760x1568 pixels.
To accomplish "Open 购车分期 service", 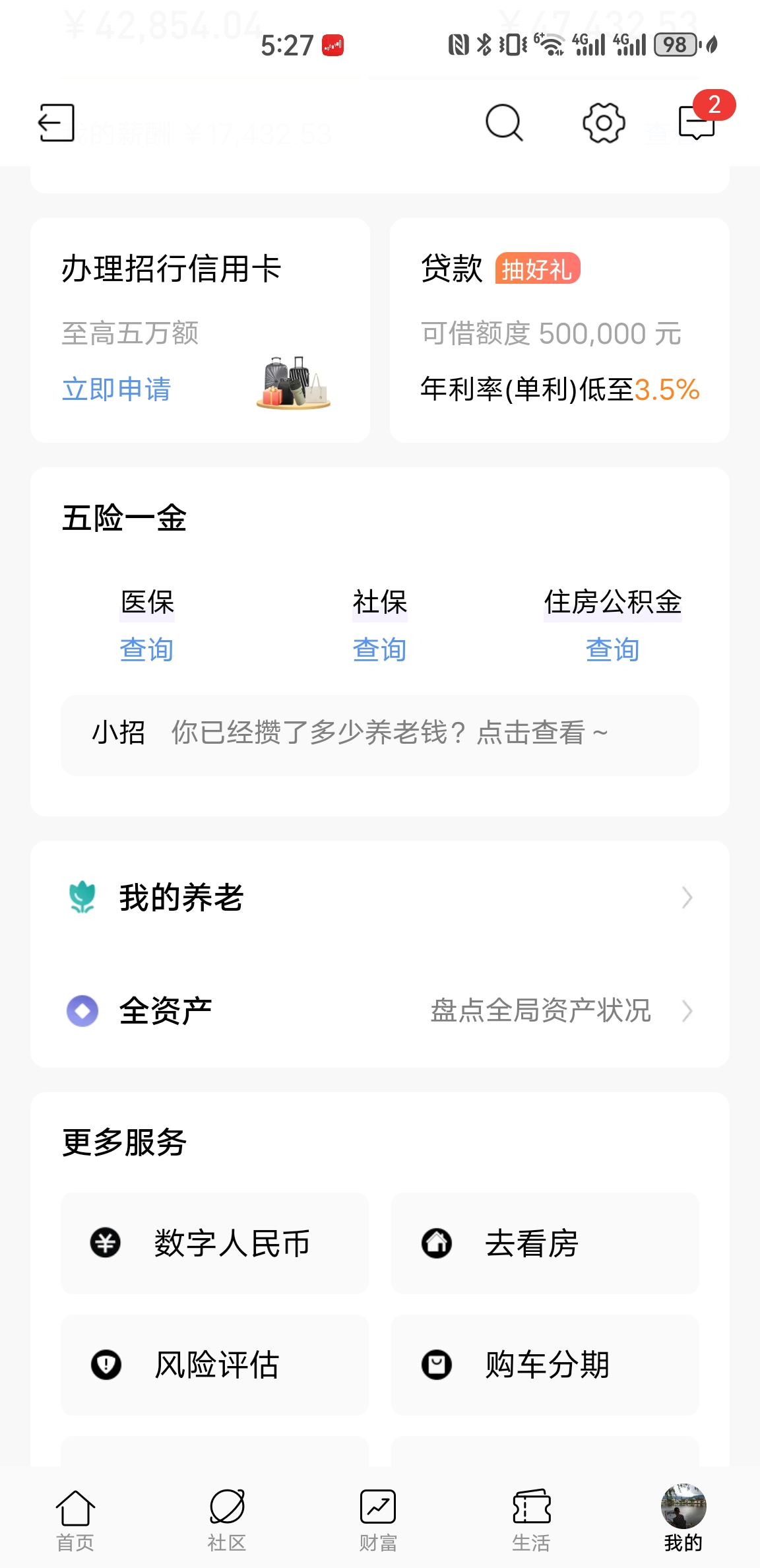I will pos(545,1365).
